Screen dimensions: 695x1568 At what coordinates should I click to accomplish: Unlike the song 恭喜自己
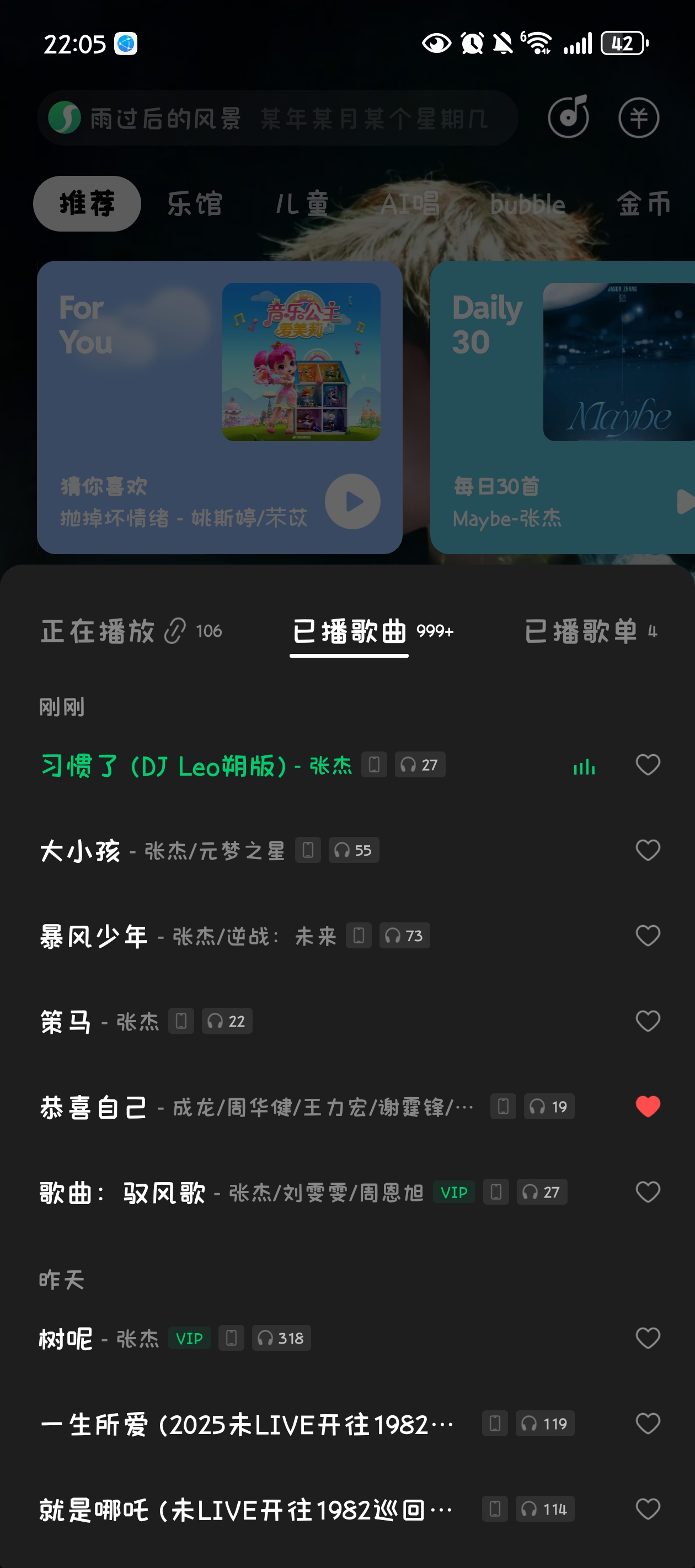pos(647,1107)
